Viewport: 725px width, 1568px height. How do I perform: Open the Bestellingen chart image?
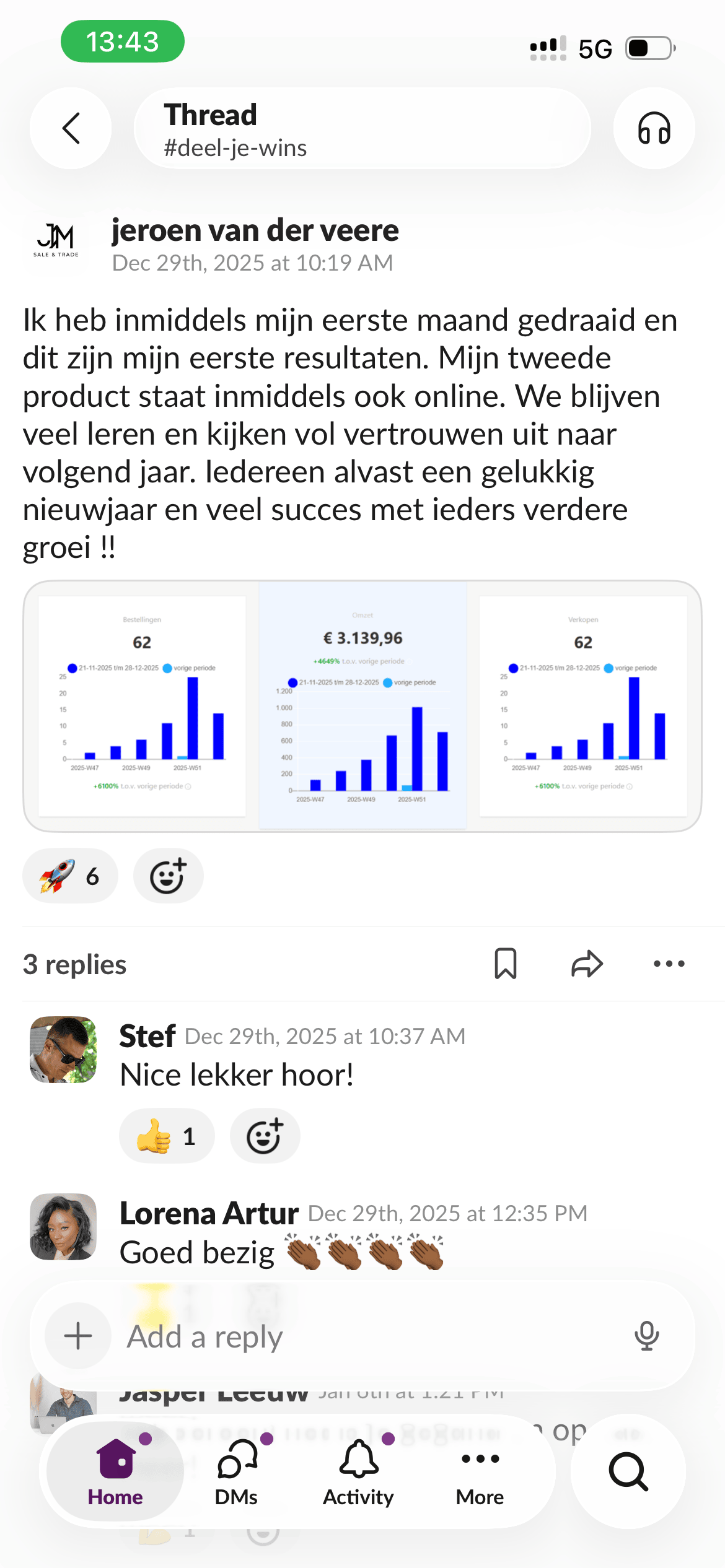(142, 706)
